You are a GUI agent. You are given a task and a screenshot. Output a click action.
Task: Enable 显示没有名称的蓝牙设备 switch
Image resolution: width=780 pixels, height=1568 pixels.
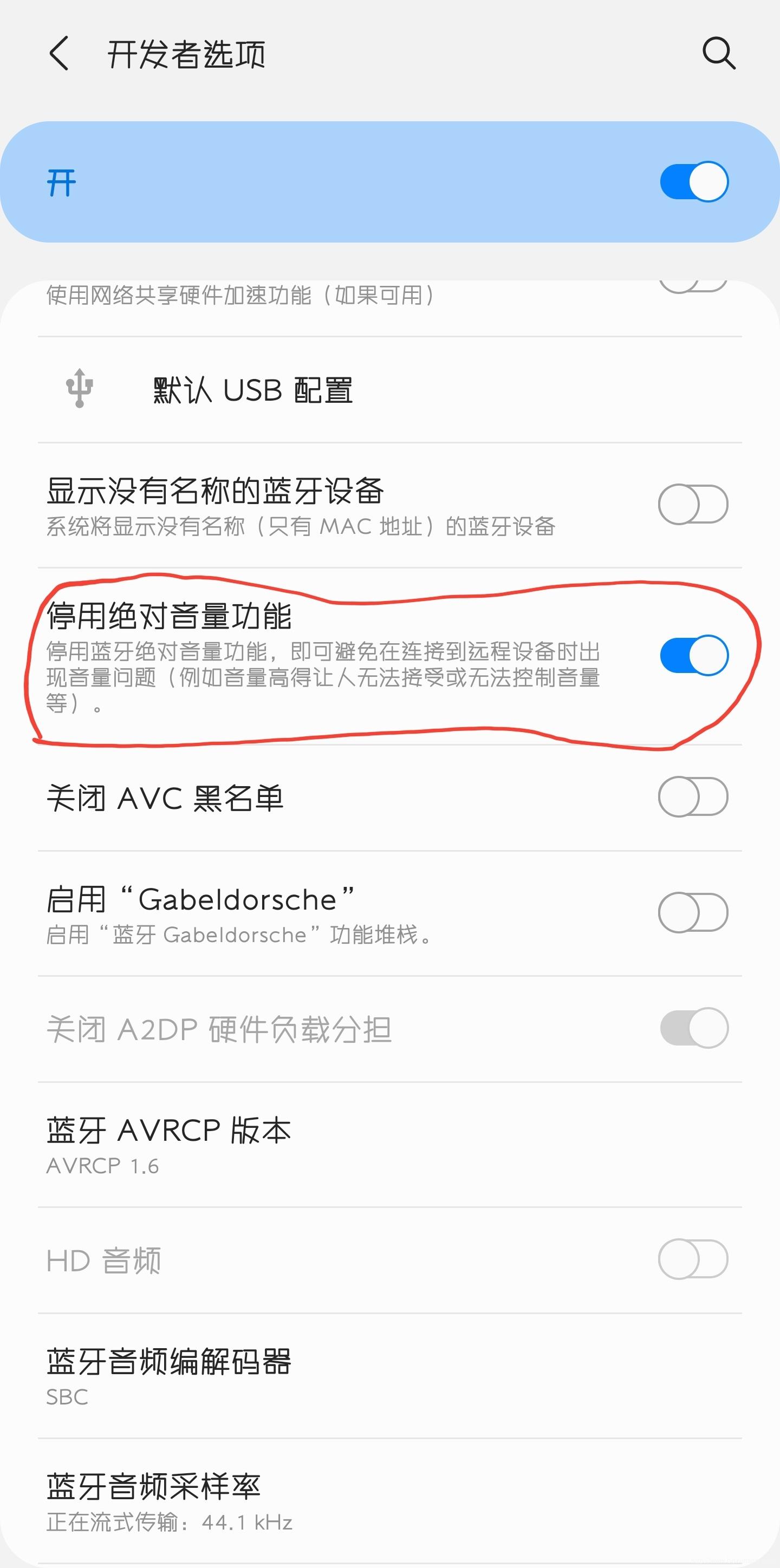pos(693,504)
